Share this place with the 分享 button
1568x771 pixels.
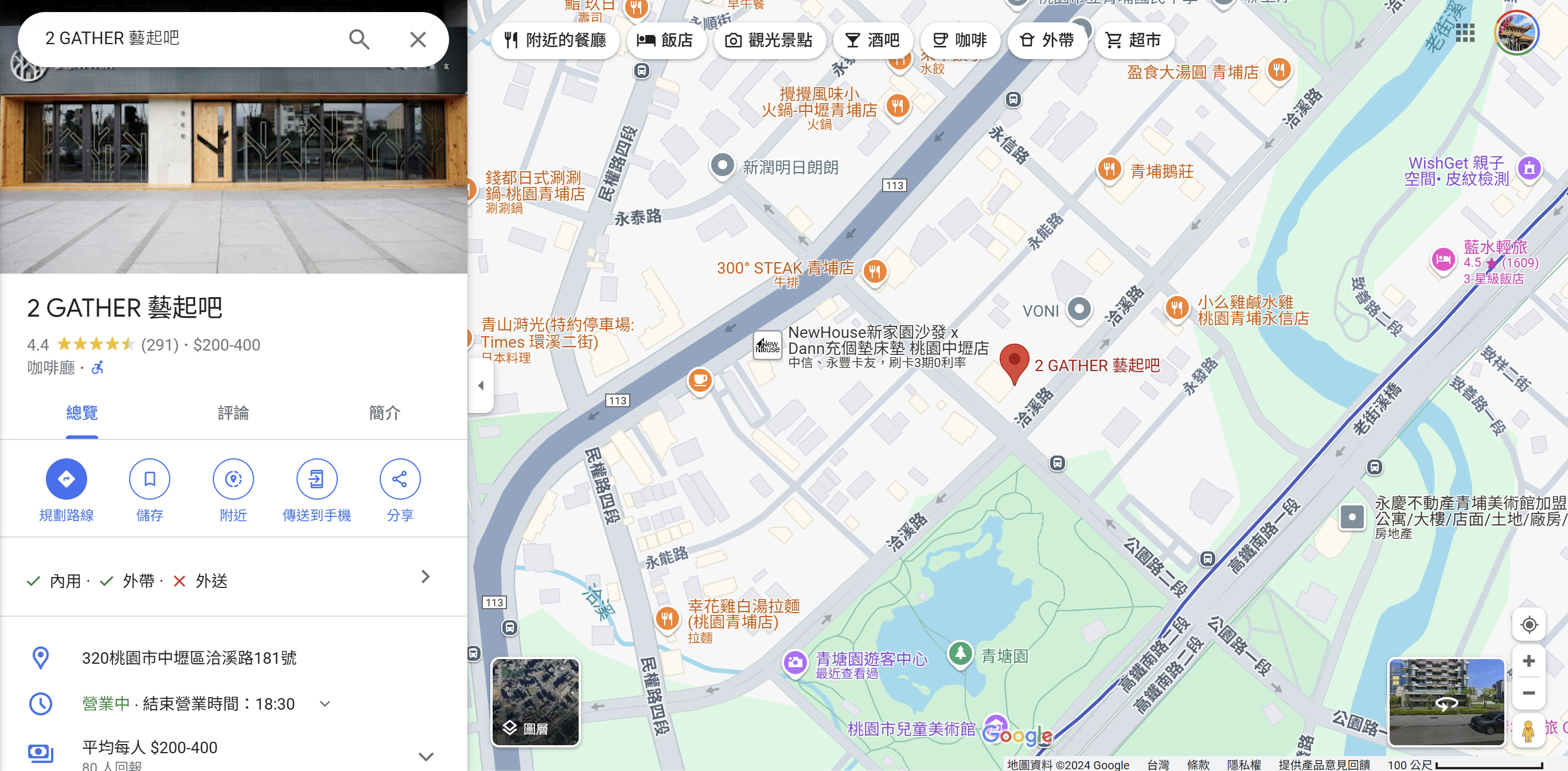coord(400,479)
